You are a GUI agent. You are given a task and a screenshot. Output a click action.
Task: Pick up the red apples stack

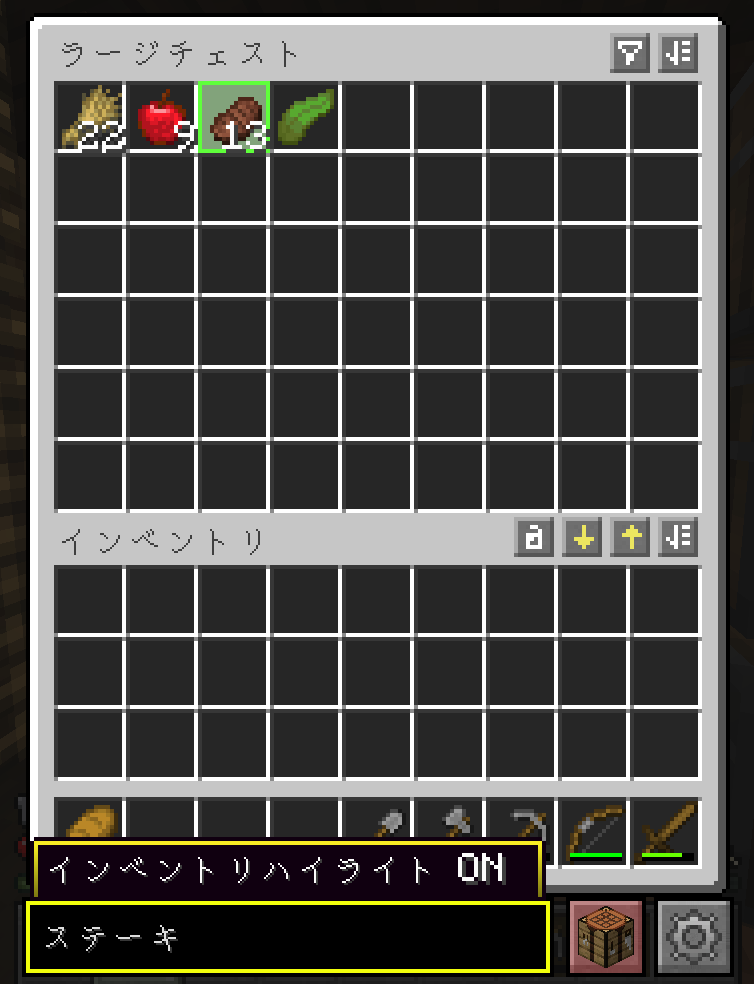tap(162, 117)
